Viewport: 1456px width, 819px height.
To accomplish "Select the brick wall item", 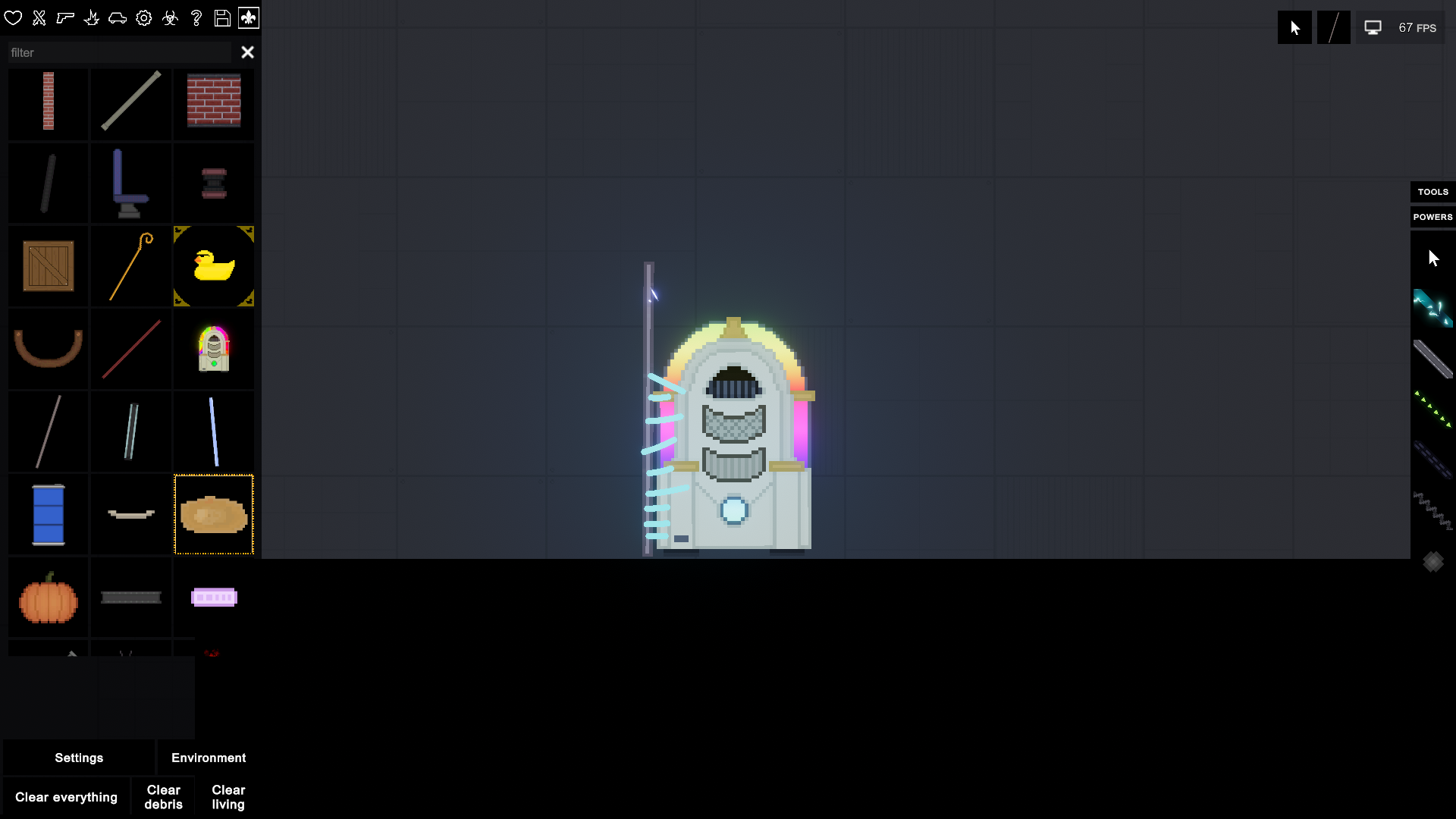I will tap(214, 101).
